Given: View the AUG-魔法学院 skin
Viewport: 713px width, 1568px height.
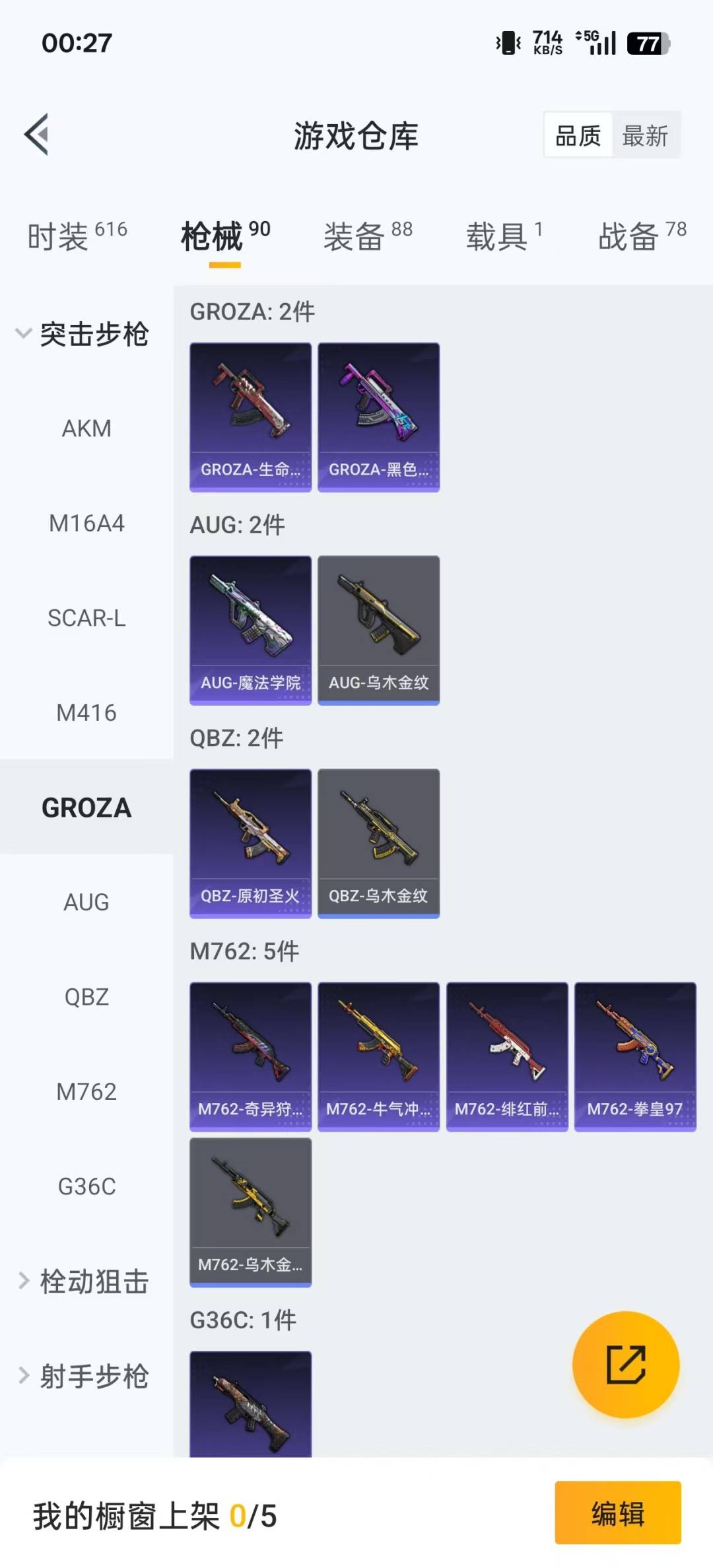Looking at the screenshot, I should pos(250,630).
